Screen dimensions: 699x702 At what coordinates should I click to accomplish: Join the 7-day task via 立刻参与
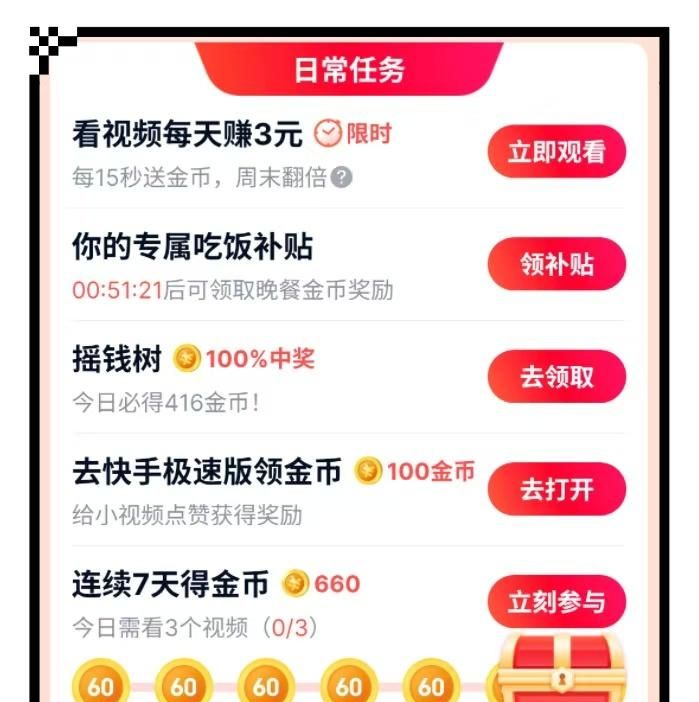point(556,602)
